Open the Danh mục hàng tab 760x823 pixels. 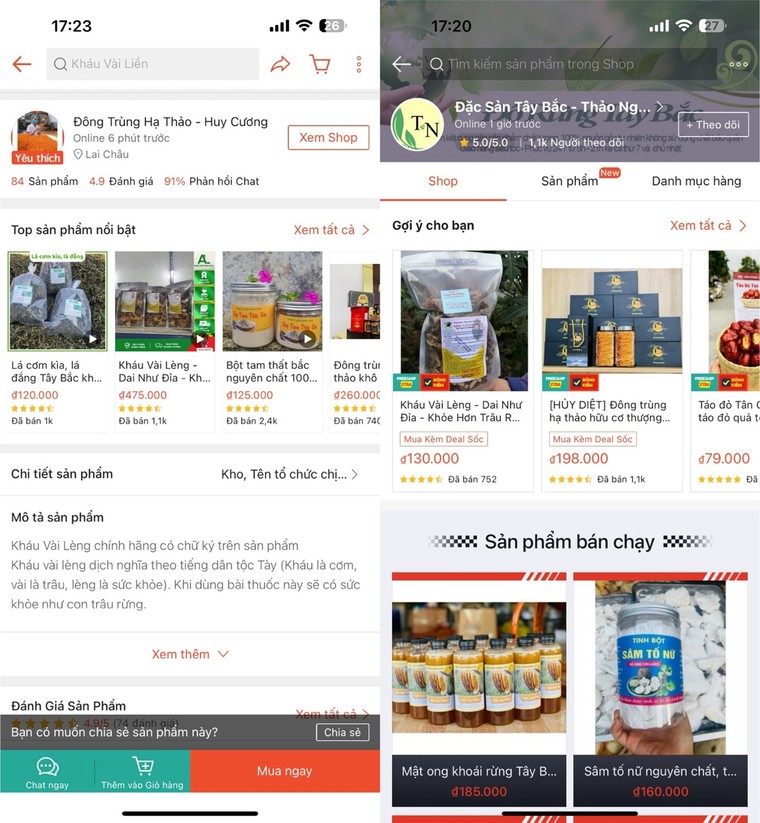694,180
